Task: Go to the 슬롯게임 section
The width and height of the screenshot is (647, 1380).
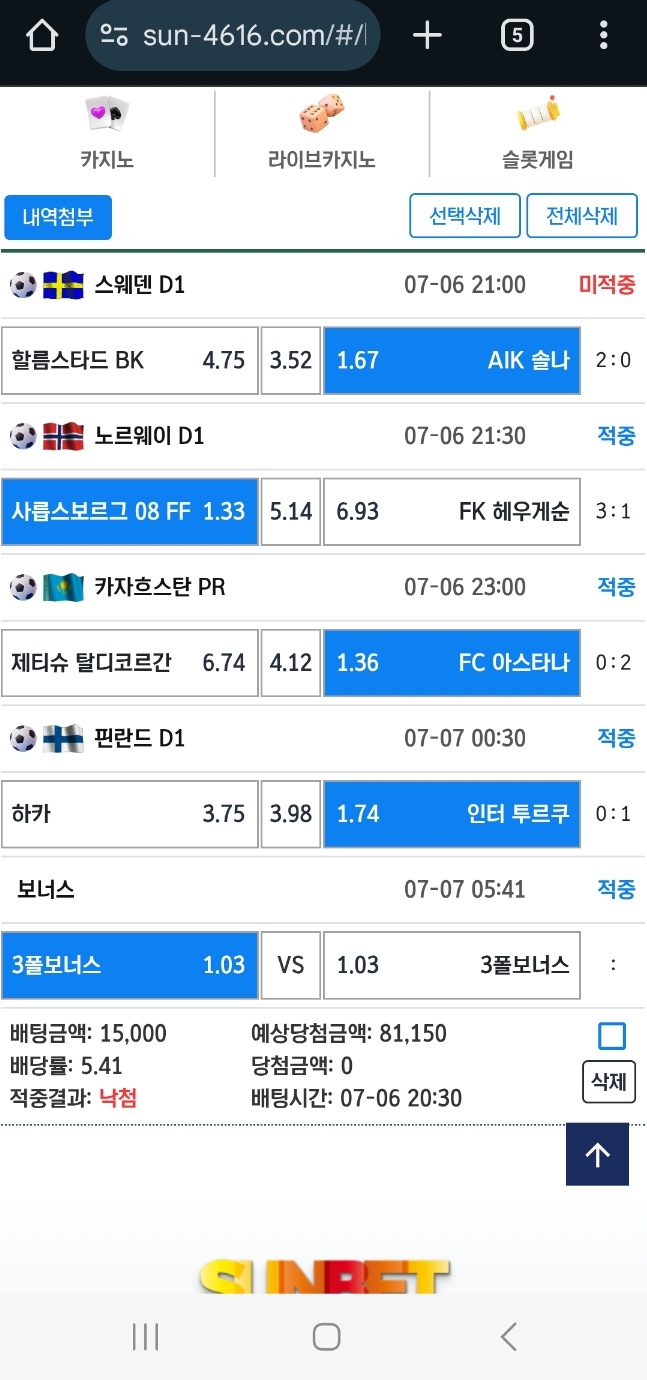Action: pyautogui.click(x=538, y=134)
